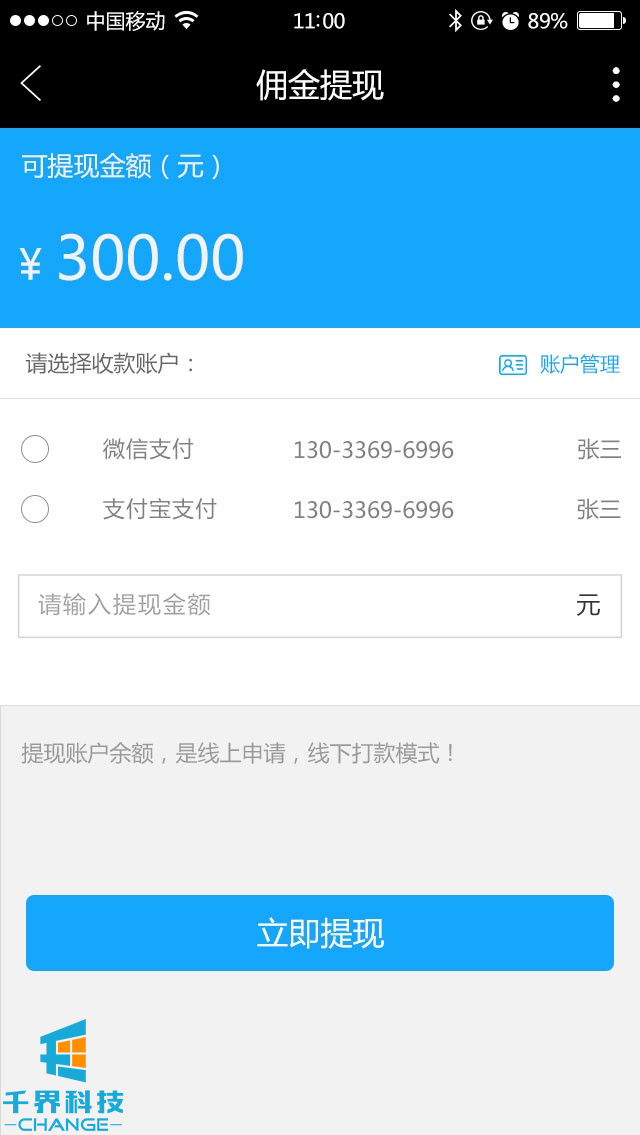Select 支付宝支付 as payout account
Screen dimensions: 640x1135
[x=35, y=510]
